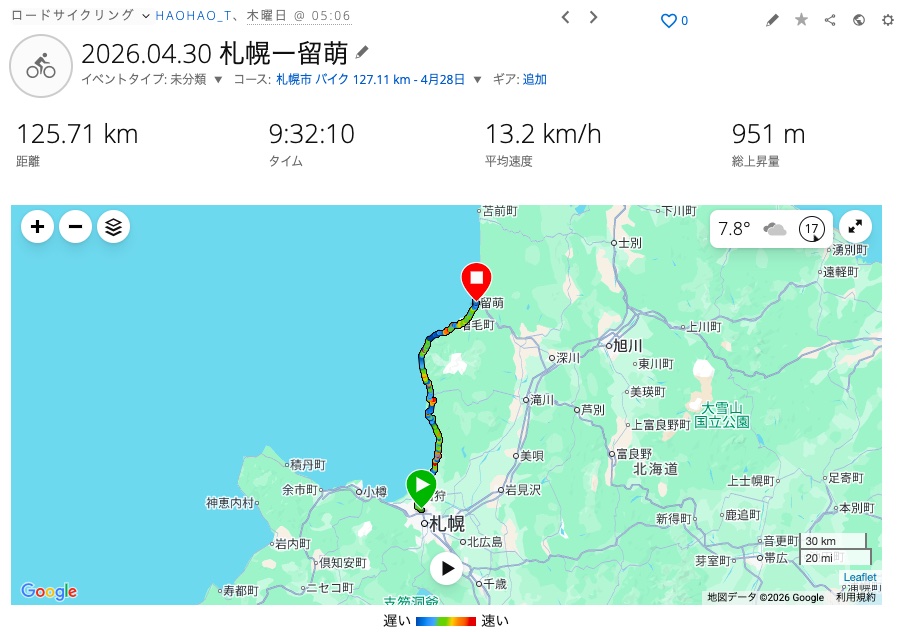This screenshot has height=632, width=899.
Task: Zoom in on the map
Action: (x=37, y=227)
